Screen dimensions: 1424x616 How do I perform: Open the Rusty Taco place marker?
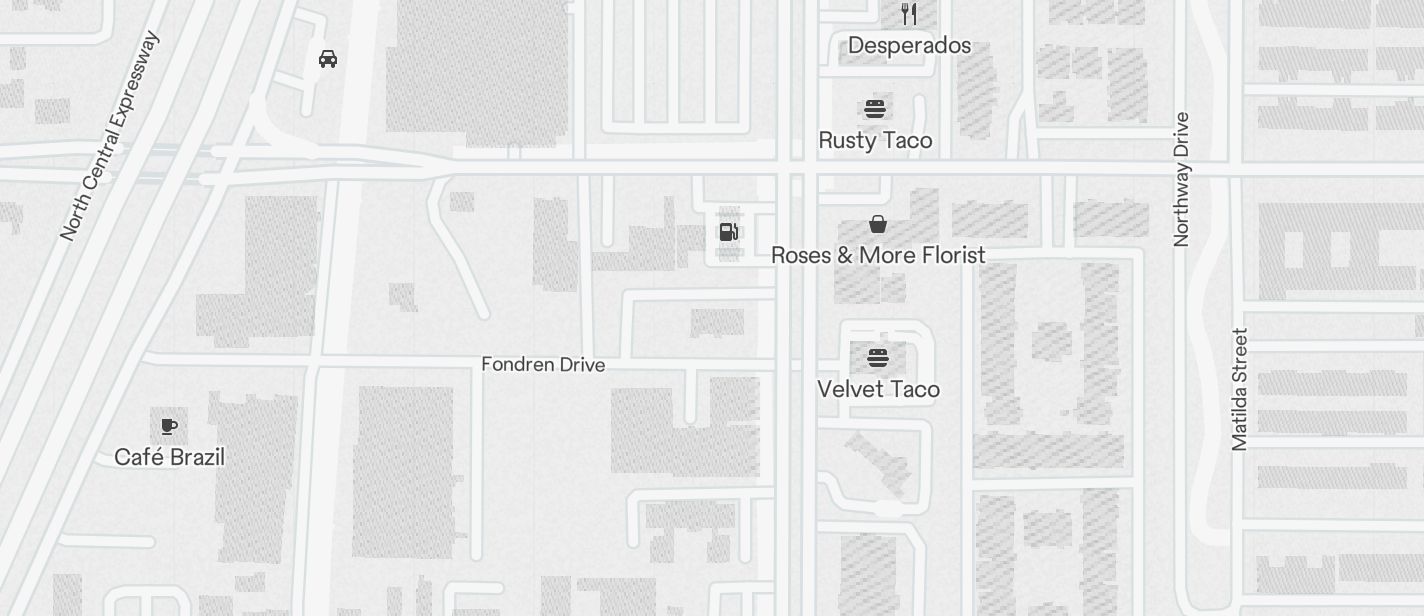[875, 109]
